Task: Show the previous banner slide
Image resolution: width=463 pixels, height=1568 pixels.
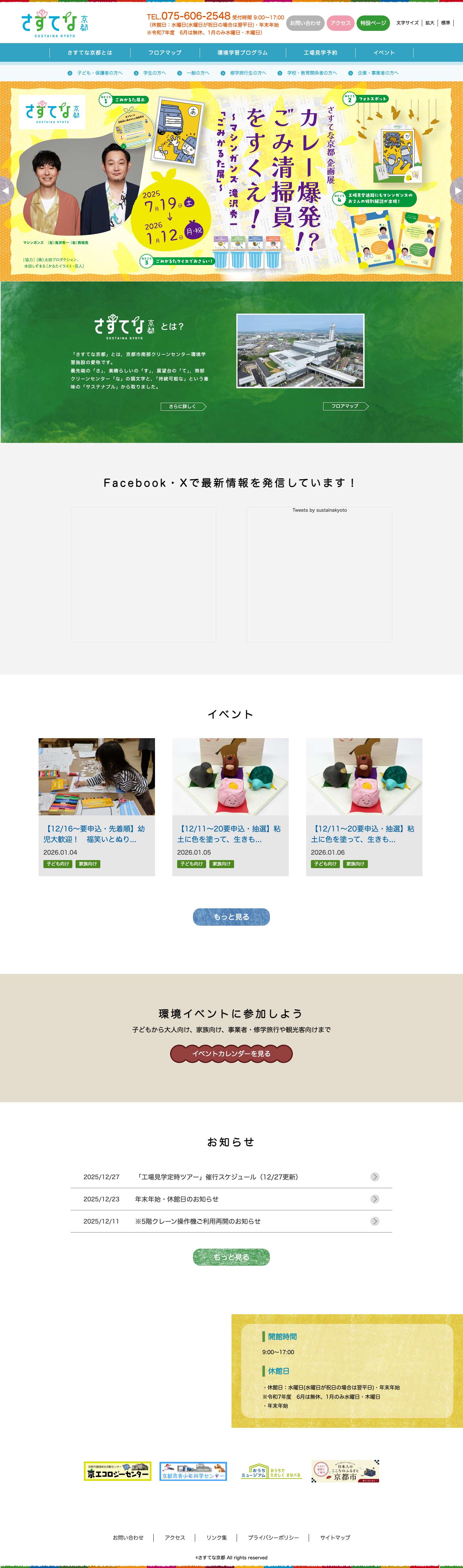Action: (6, 190)
